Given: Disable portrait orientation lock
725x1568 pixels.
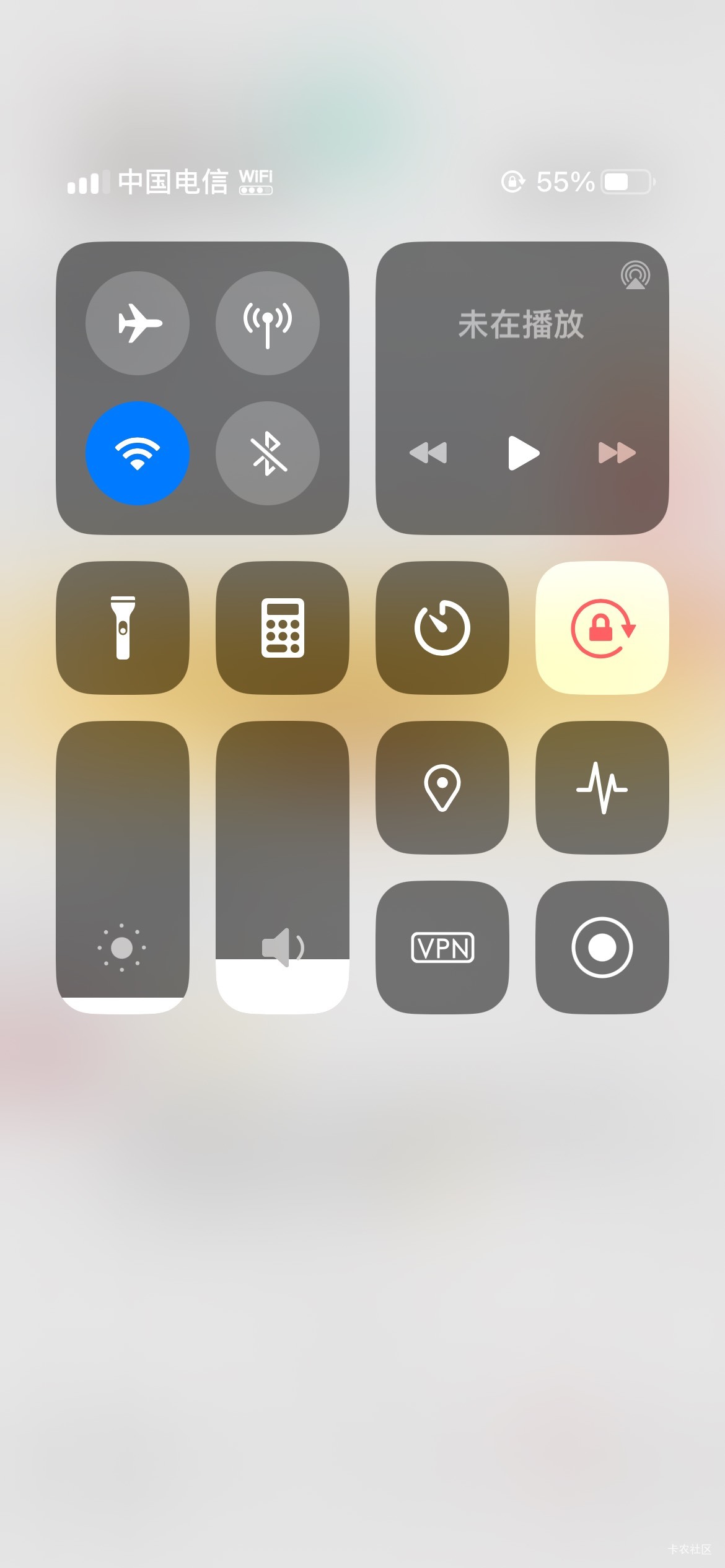Looking at the screenshot, I should 602,628.
